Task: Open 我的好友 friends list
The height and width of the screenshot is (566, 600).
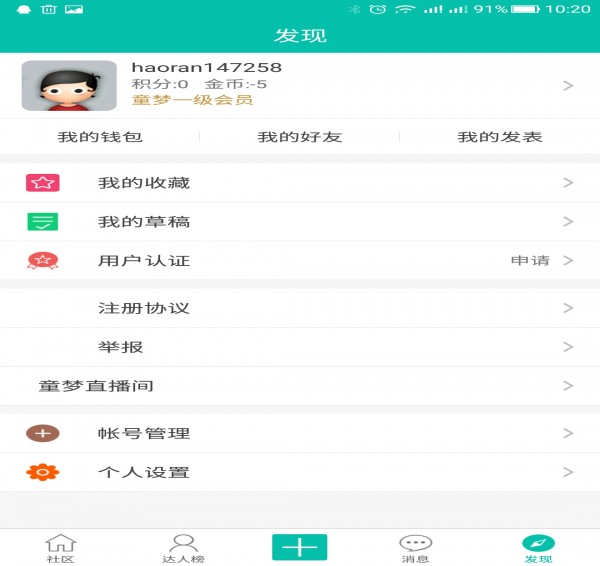Action: [x=300, y=137]
